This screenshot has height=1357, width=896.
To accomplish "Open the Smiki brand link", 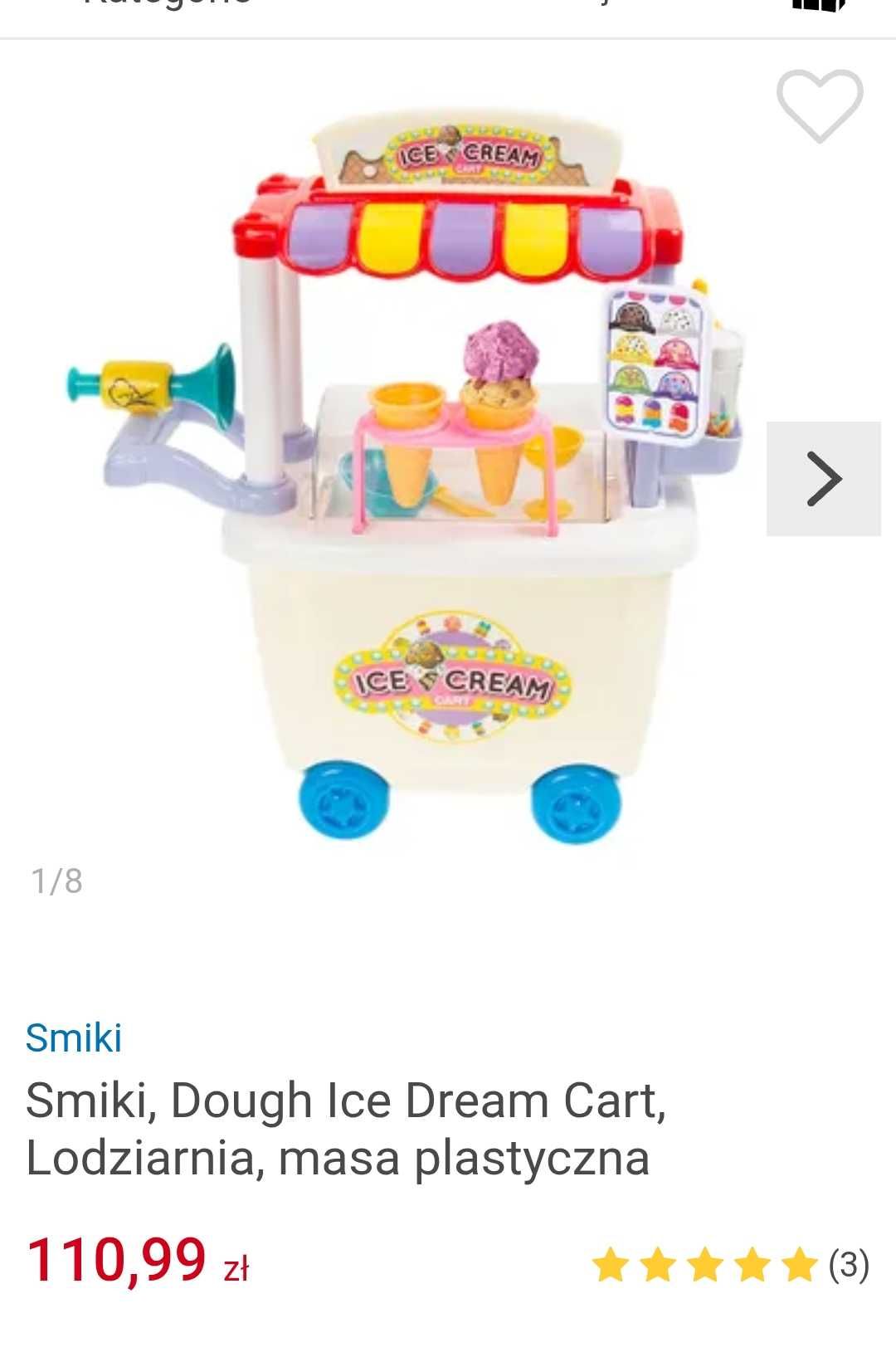I will [x=74, y=1037].
